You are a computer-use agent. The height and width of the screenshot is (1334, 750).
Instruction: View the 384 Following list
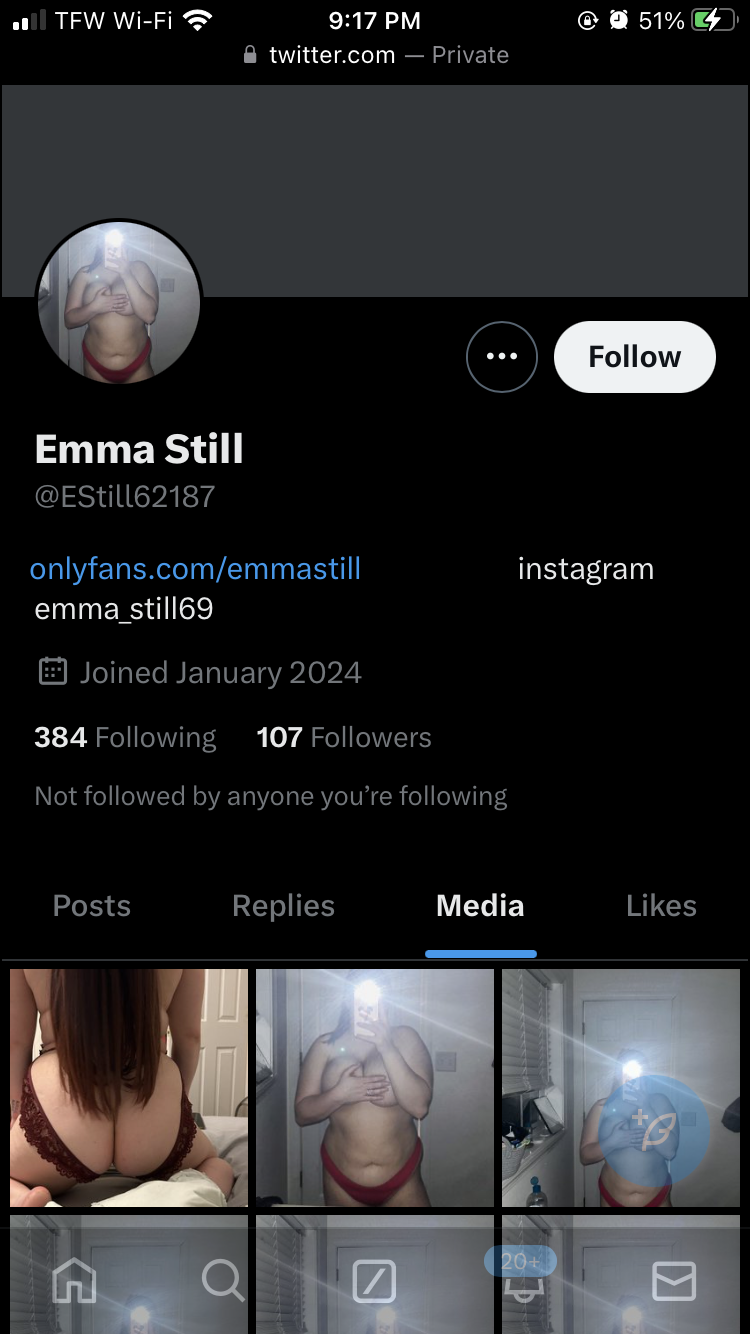125,738
